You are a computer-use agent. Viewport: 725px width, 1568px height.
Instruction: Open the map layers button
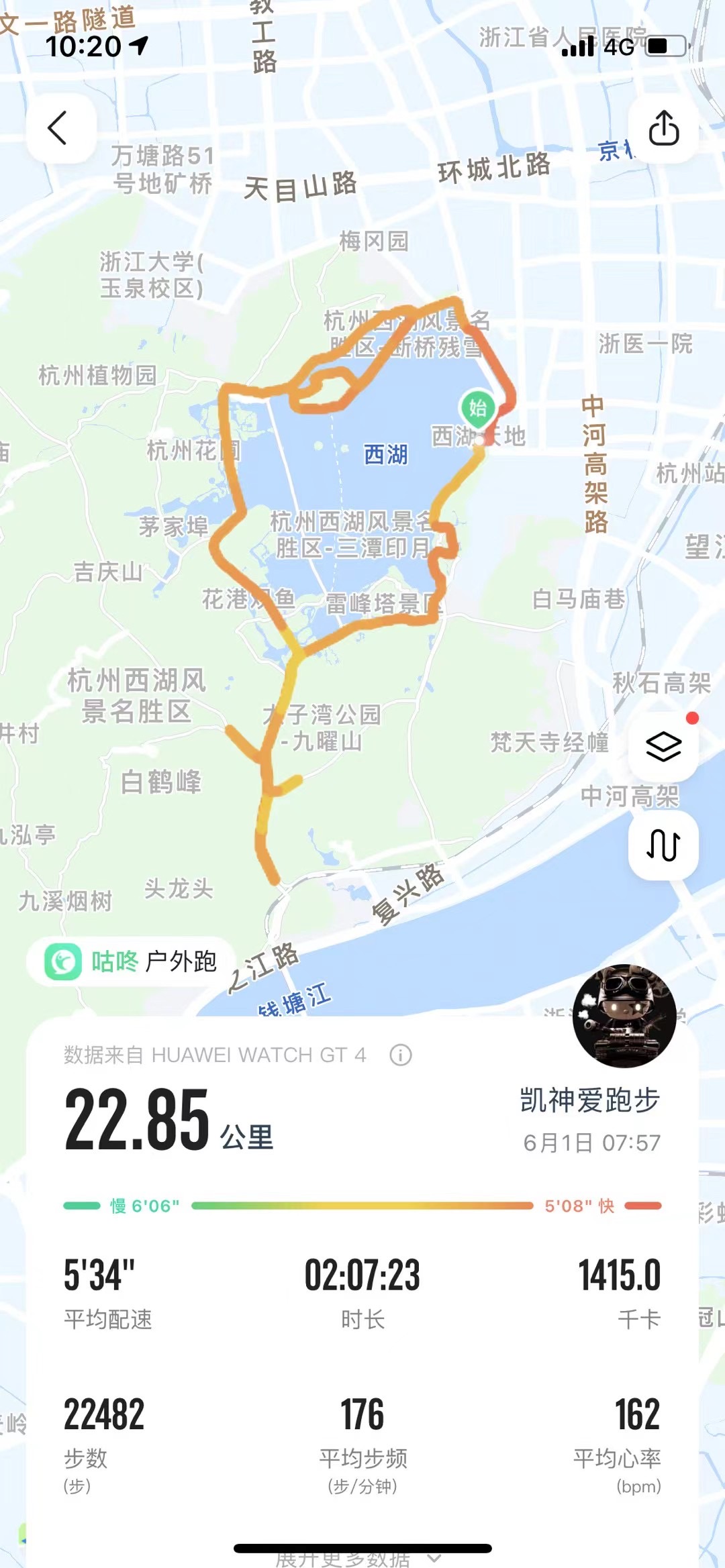tap(663, 746)
